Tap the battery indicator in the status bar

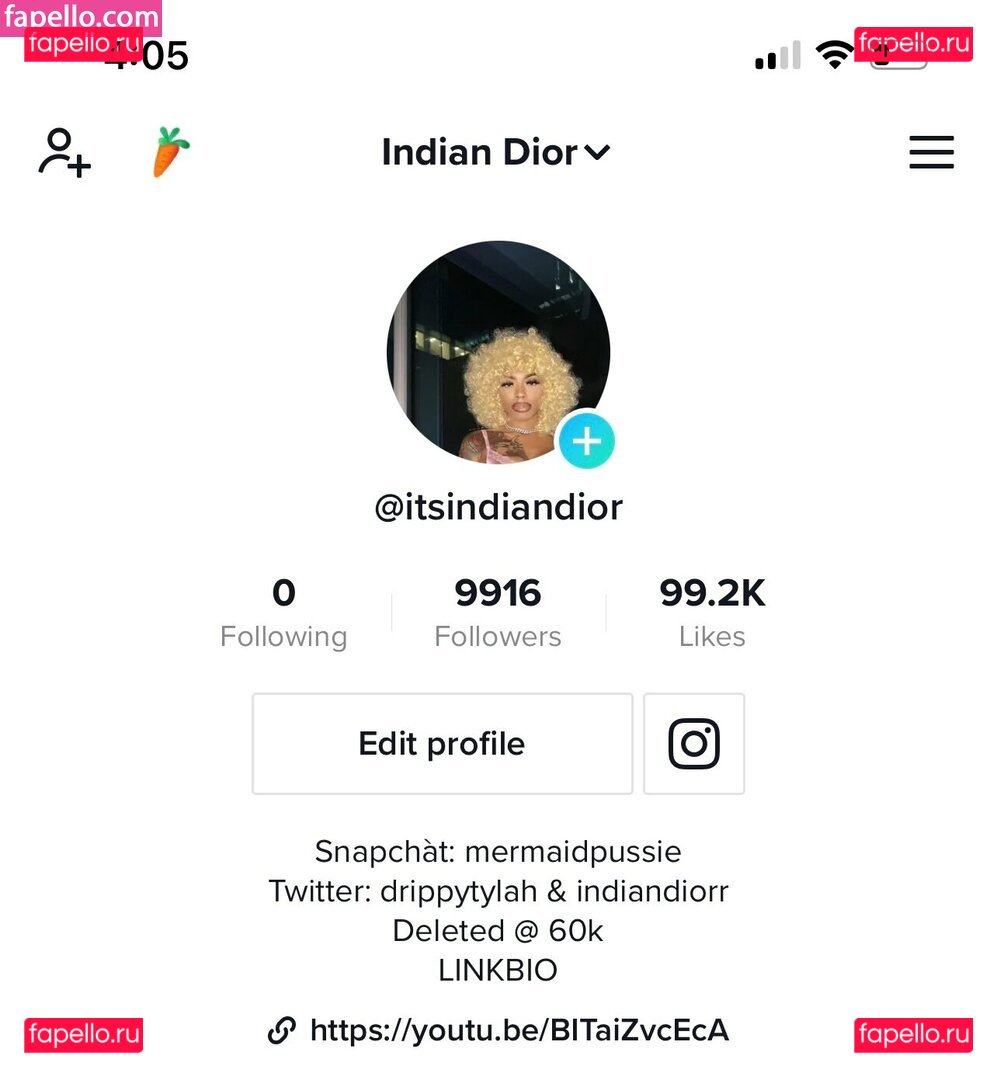[896, 55]
